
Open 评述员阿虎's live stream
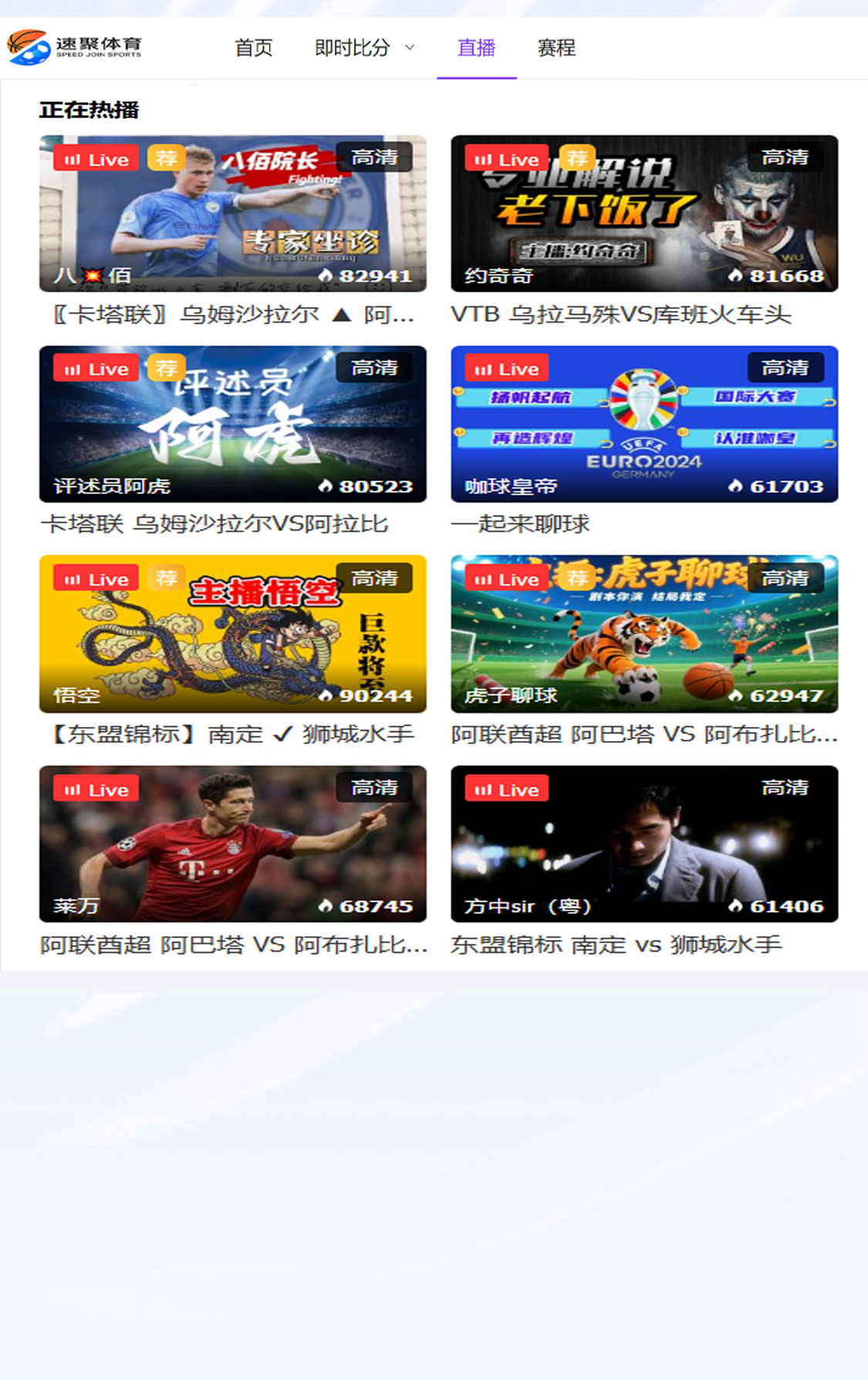point(232,424)
